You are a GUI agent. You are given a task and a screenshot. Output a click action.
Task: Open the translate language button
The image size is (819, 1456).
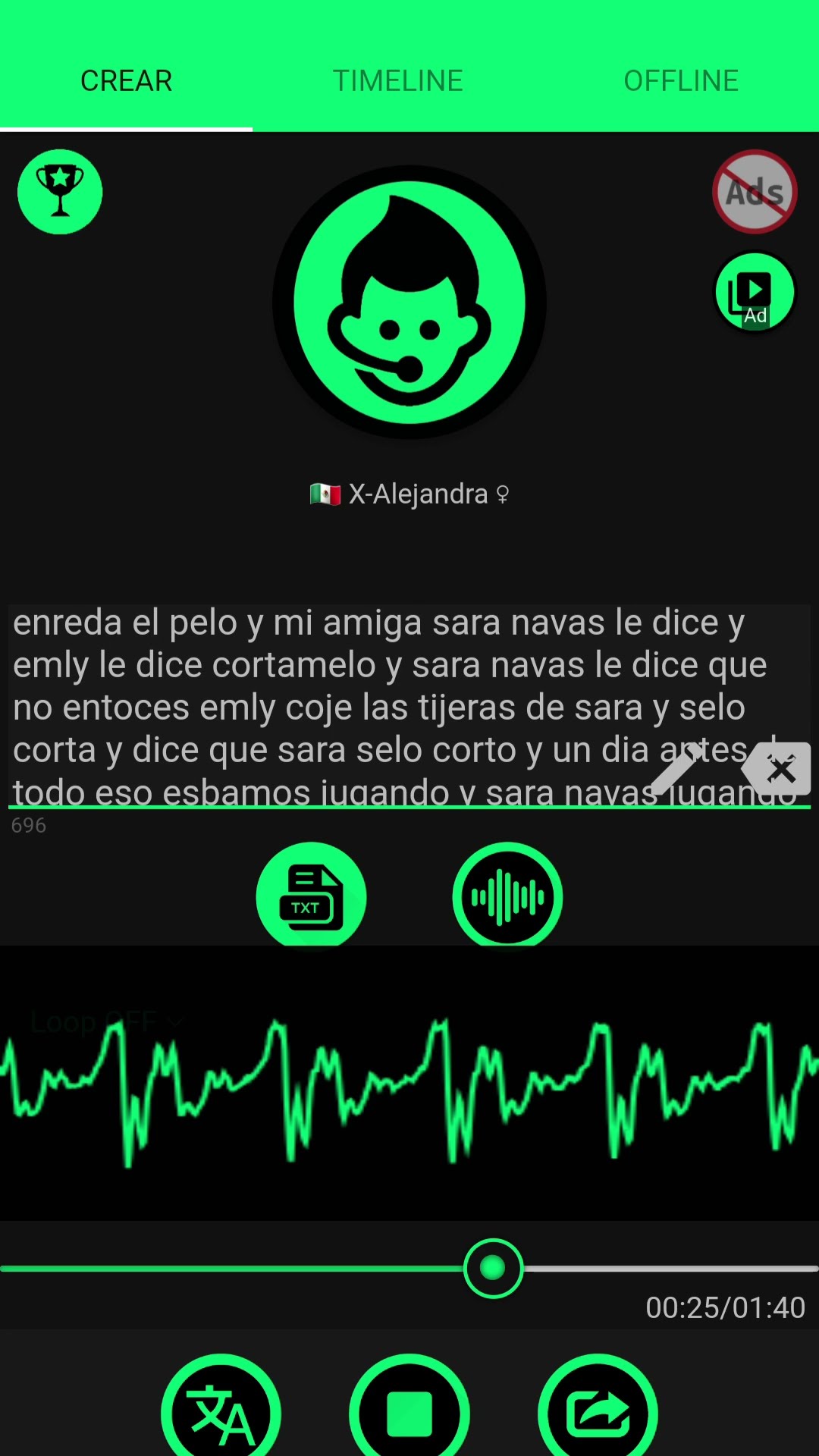click(221, 1414)
